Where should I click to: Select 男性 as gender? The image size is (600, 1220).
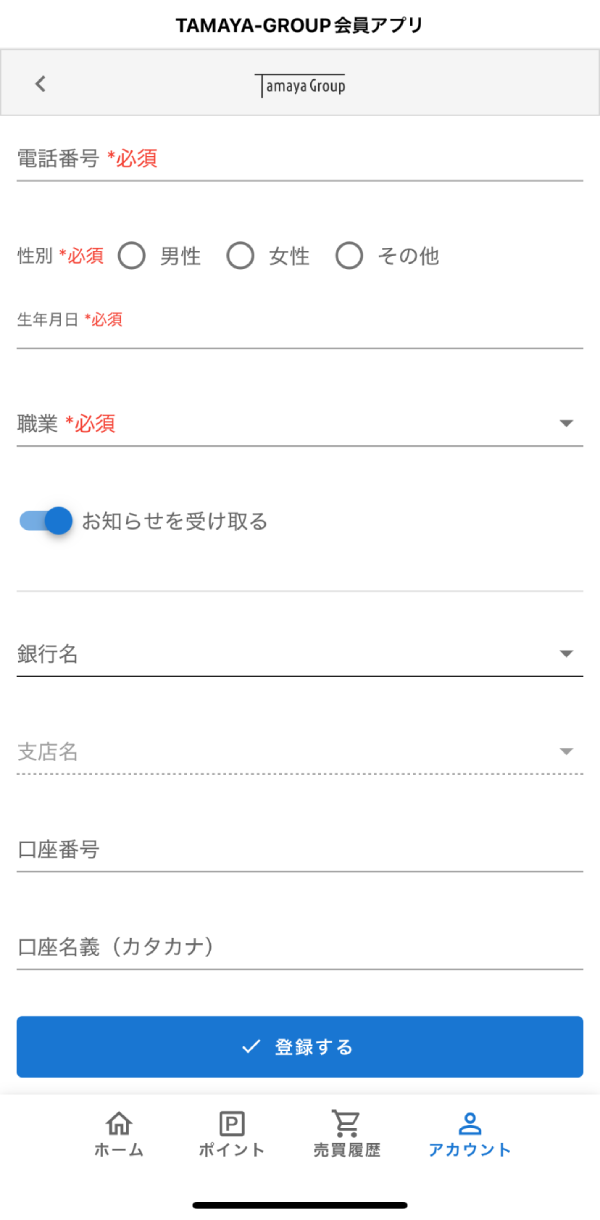[132, 257]
